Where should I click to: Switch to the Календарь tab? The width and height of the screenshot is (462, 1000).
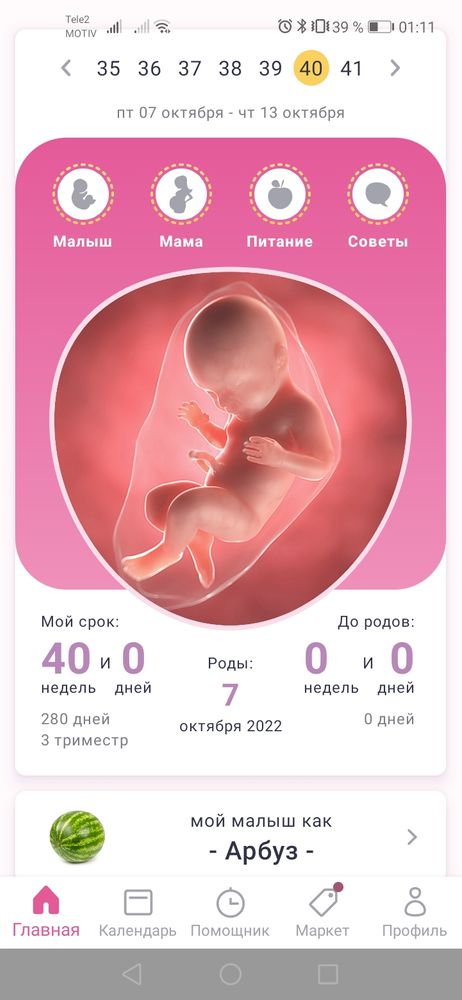click(138, 913)
